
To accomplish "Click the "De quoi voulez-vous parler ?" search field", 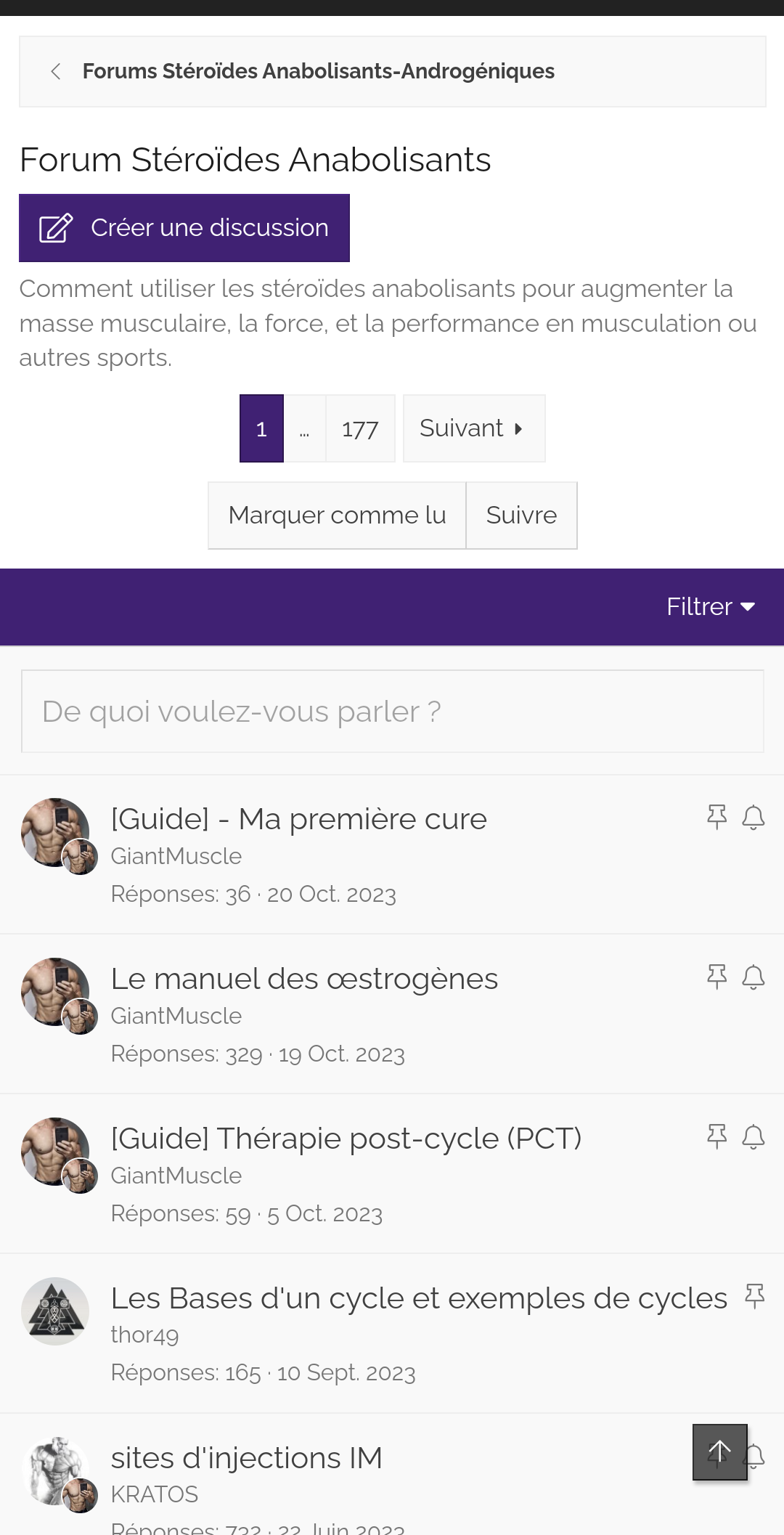I will point(392,712).
